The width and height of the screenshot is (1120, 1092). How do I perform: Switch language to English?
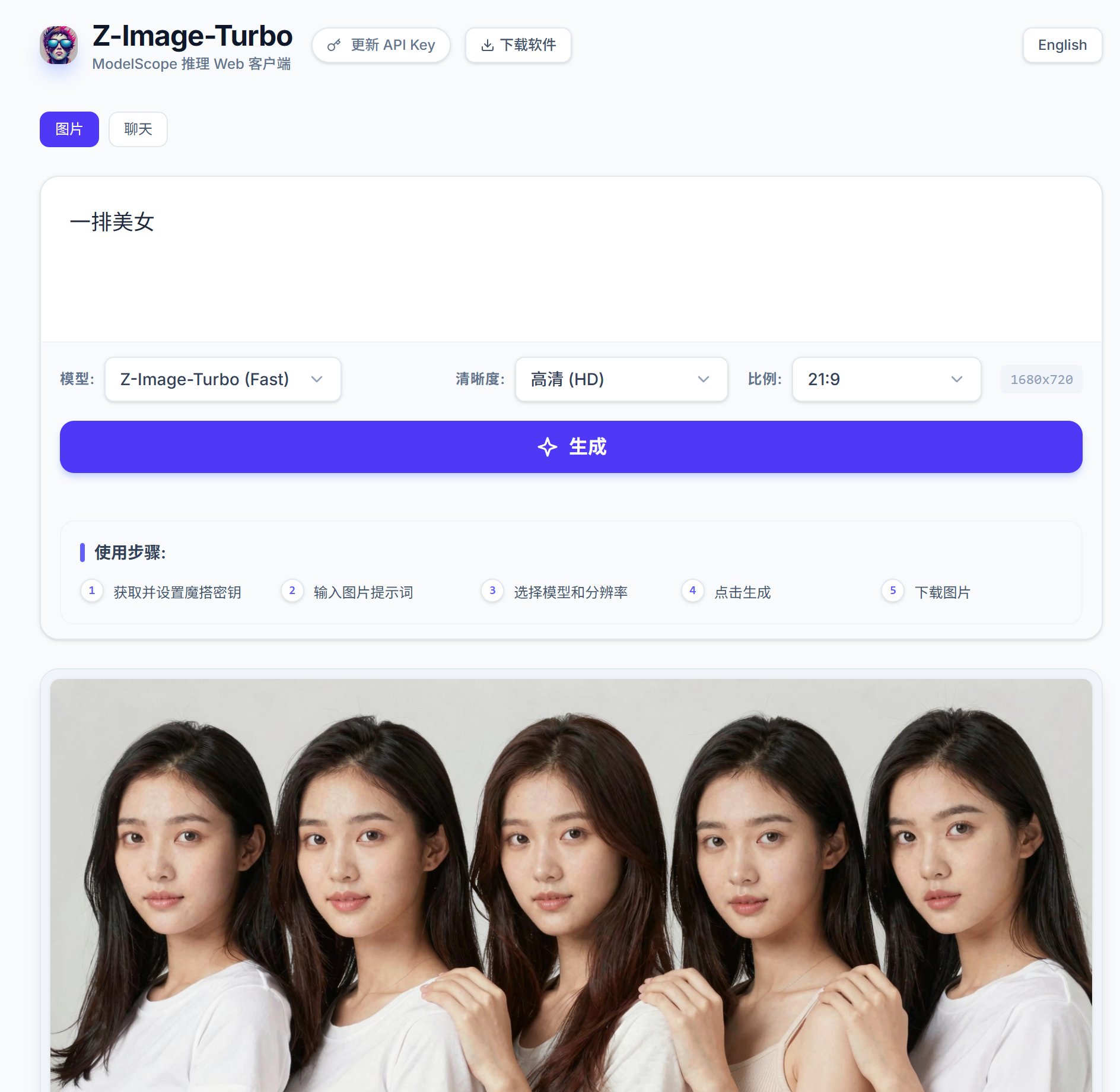[1061, 45]
